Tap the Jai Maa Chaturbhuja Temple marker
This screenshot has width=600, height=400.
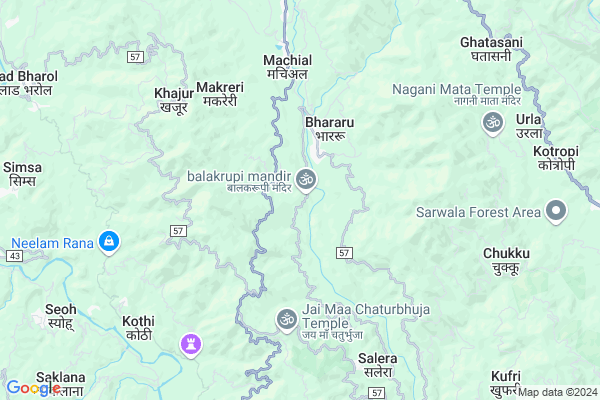click(286, 319)
